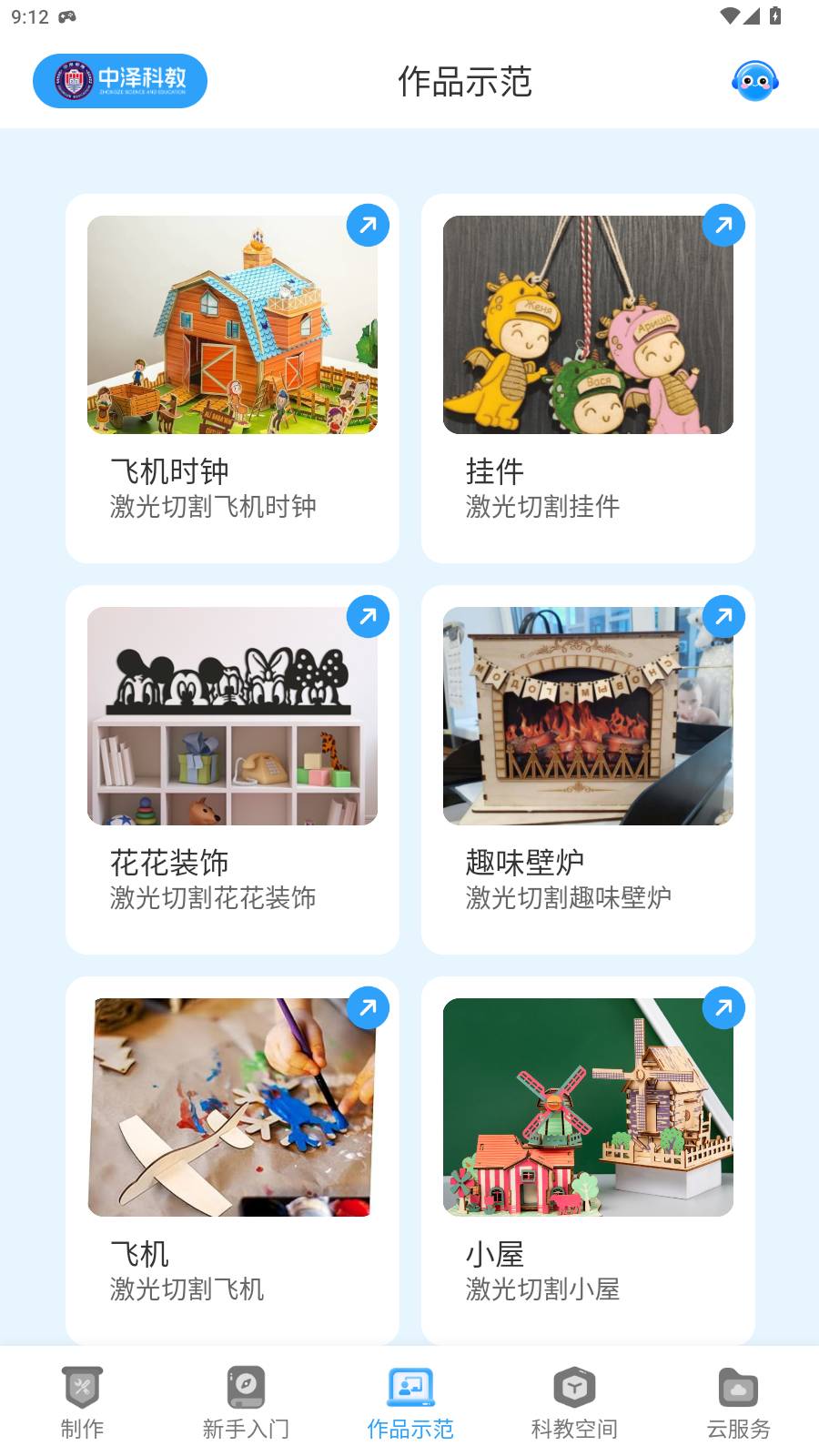The width and height of the screenshot is (819, 1456).
Task: Open the 激光切割挂件 project link
Action: coord(542,507)
